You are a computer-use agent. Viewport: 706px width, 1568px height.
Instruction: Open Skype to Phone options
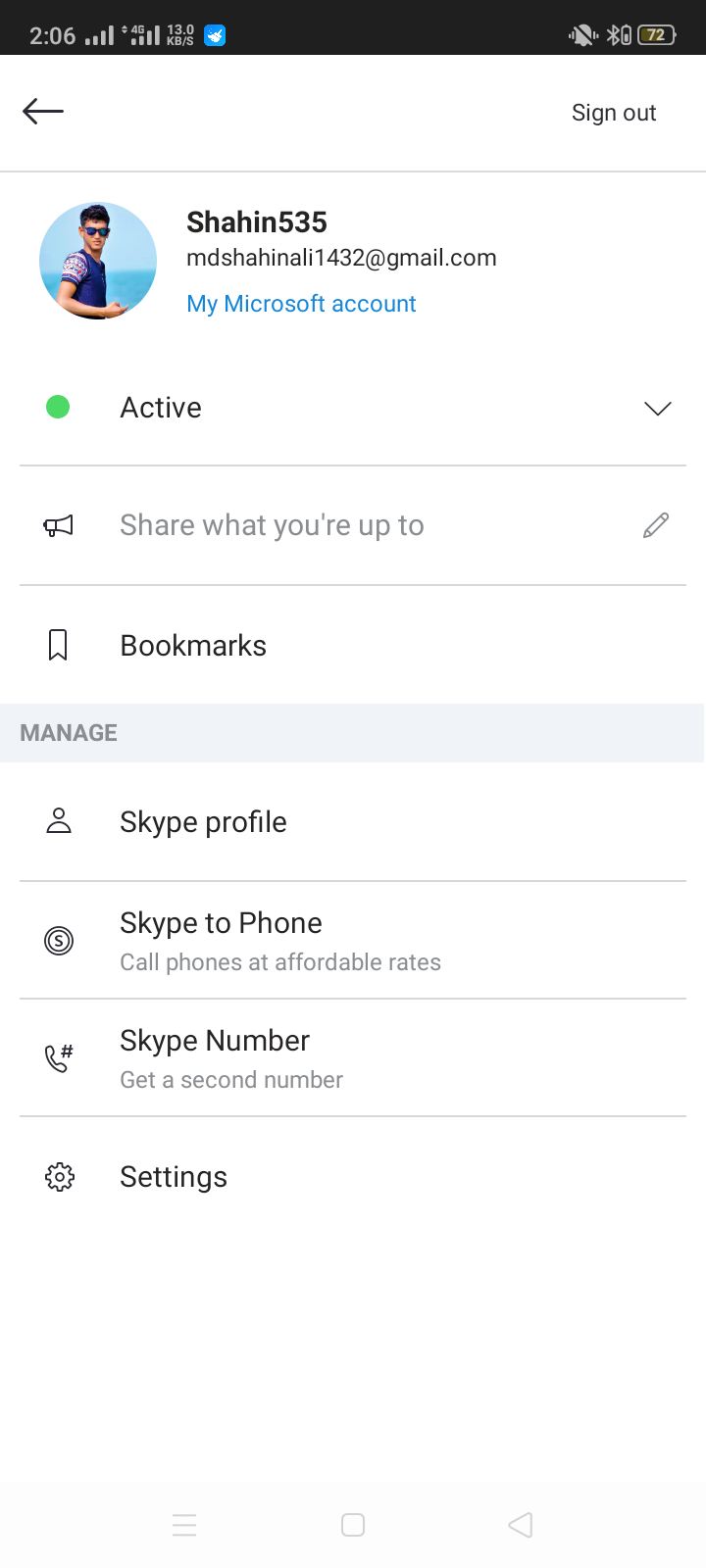[221, 941]
